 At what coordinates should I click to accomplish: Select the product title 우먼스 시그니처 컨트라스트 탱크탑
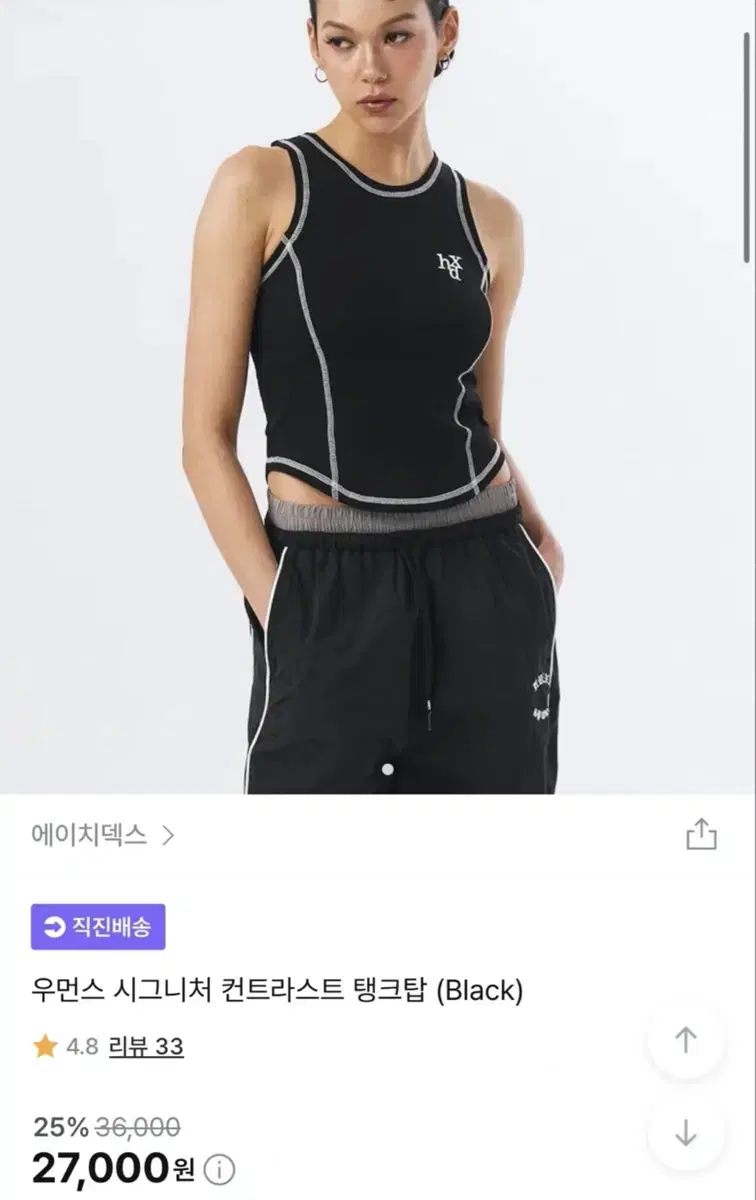click(x=280, y=992)
